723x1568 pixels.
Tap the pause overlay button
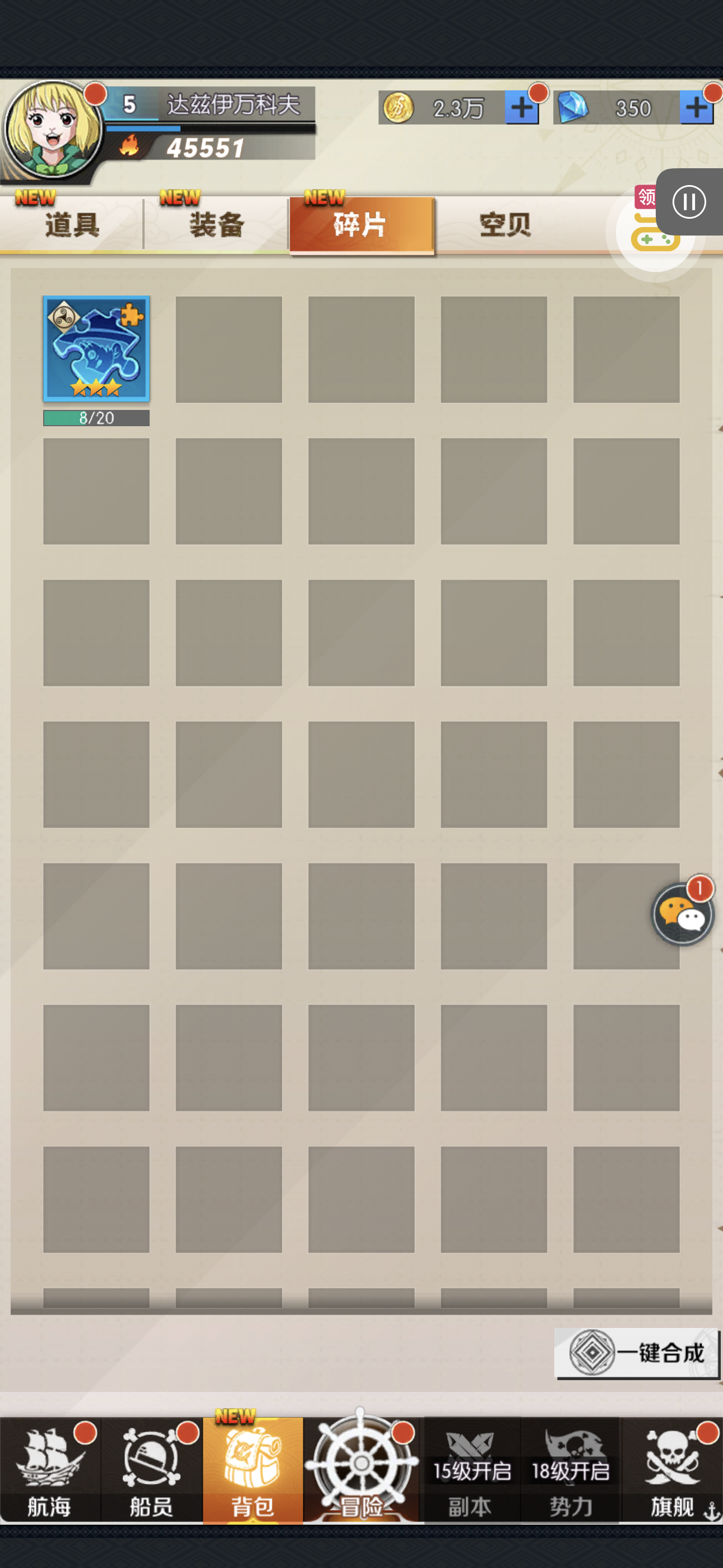coord(689,202)
